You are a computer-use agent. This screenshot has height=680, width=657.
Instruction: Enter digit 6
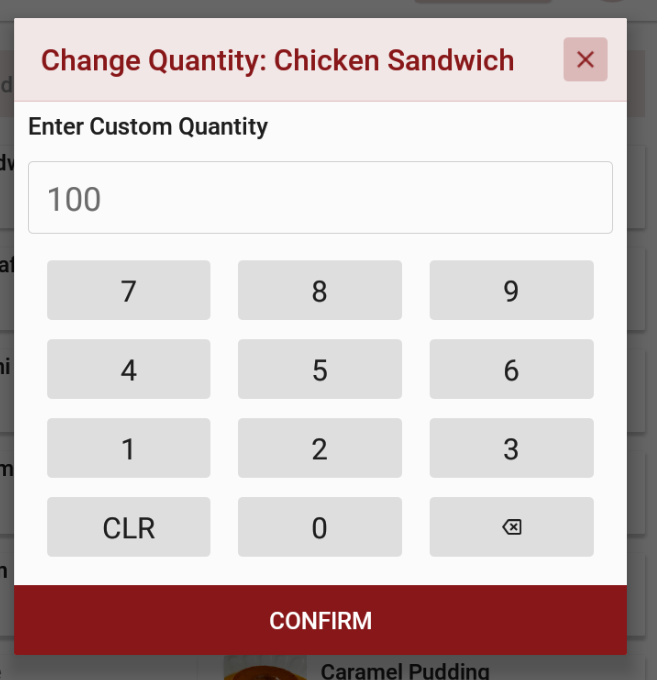[511, 370]
